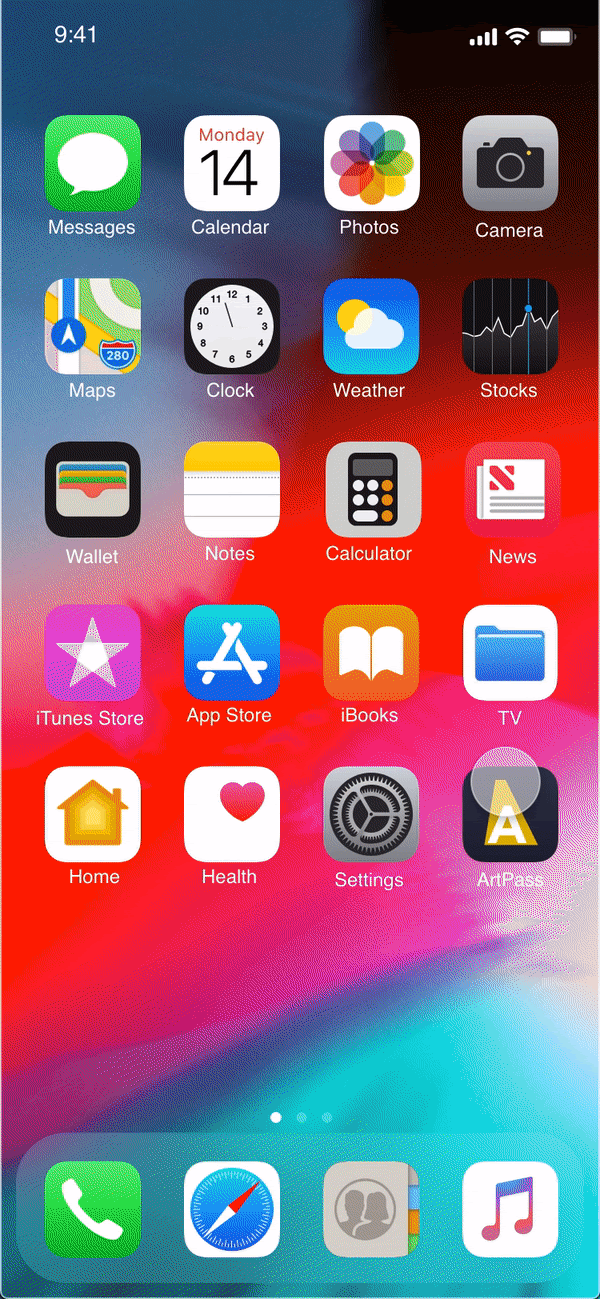Open the iBooks app
Viewport: 600px width, 1299px height.
click(x=370, y=652)
